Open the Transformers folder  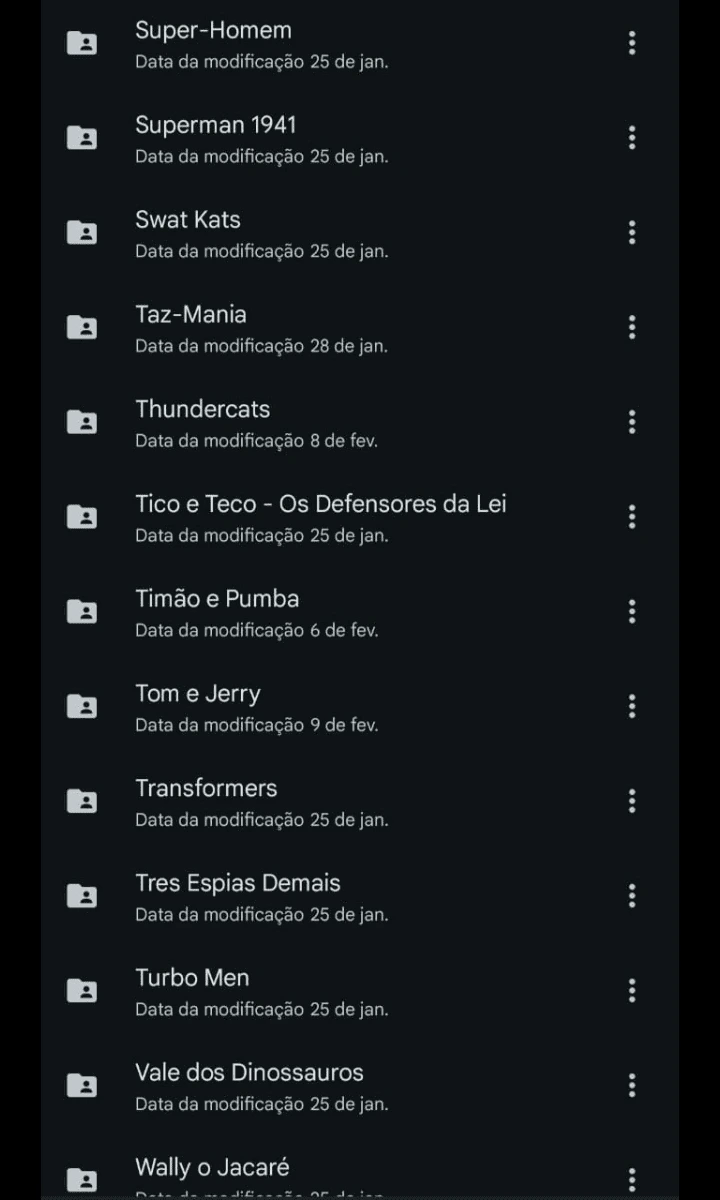click(x=206, y=788)
